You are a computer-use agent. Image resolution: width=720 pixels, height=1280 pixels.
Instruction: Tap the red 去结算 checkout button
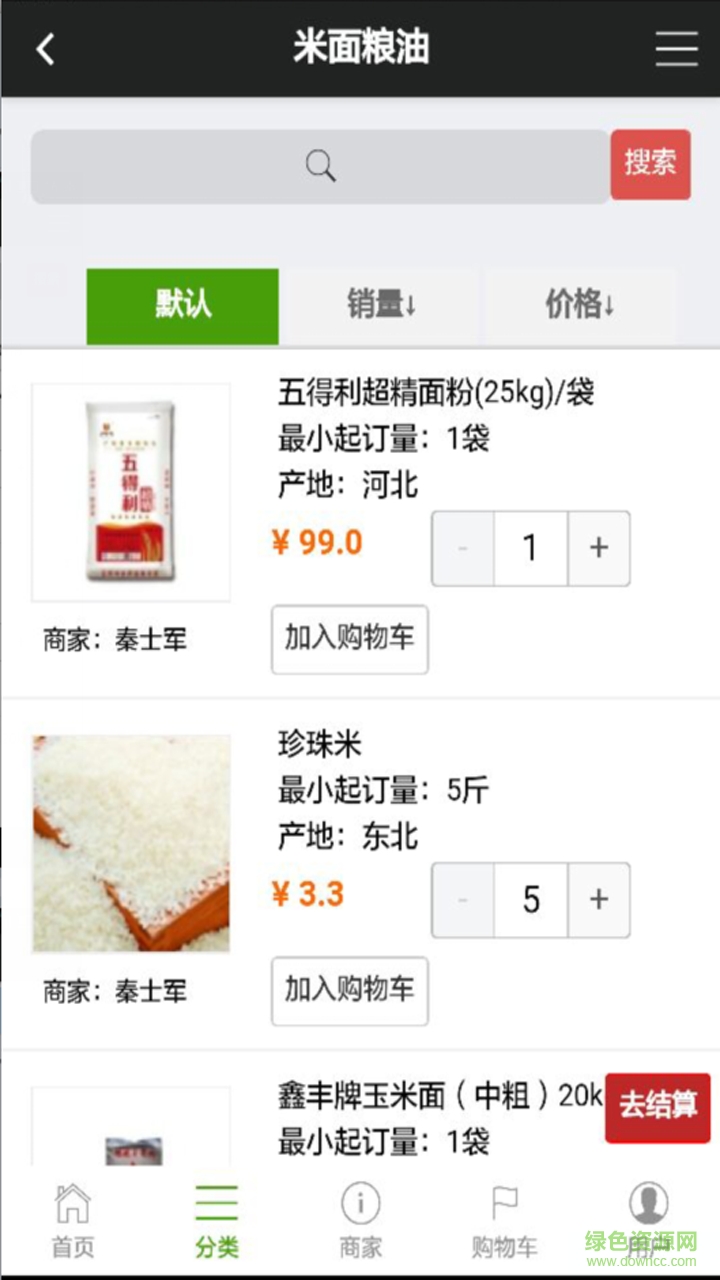657,1107
